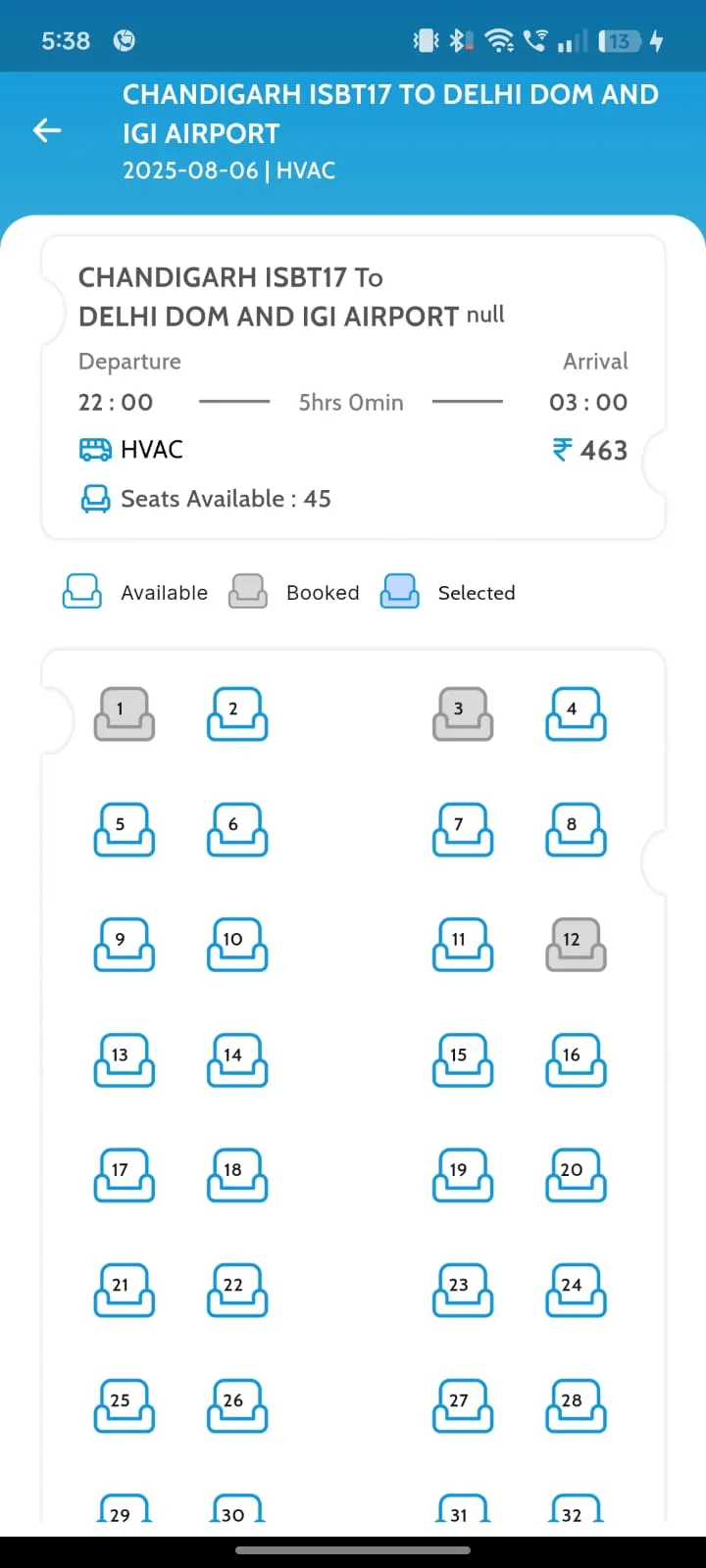Choose seat 8

576,829
